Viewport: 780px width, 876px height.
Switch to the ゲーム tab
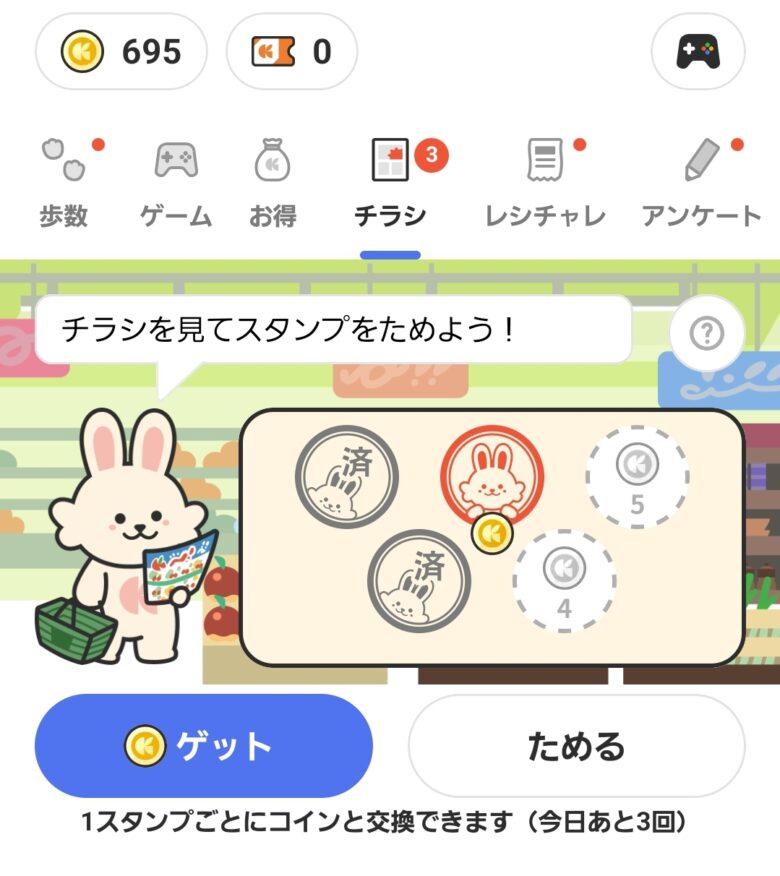175,185
